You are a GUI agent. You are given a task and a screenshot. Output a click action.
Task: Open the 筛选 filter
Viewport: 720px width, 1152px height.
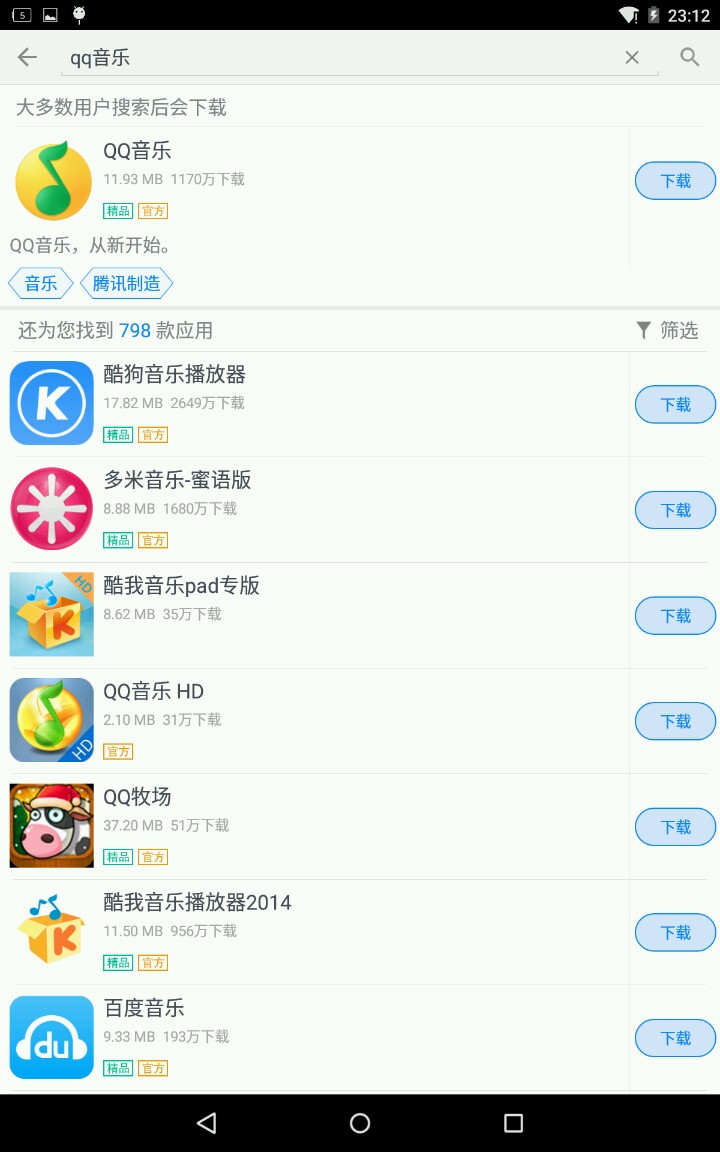pyautogui.click(x=668, y=330)
